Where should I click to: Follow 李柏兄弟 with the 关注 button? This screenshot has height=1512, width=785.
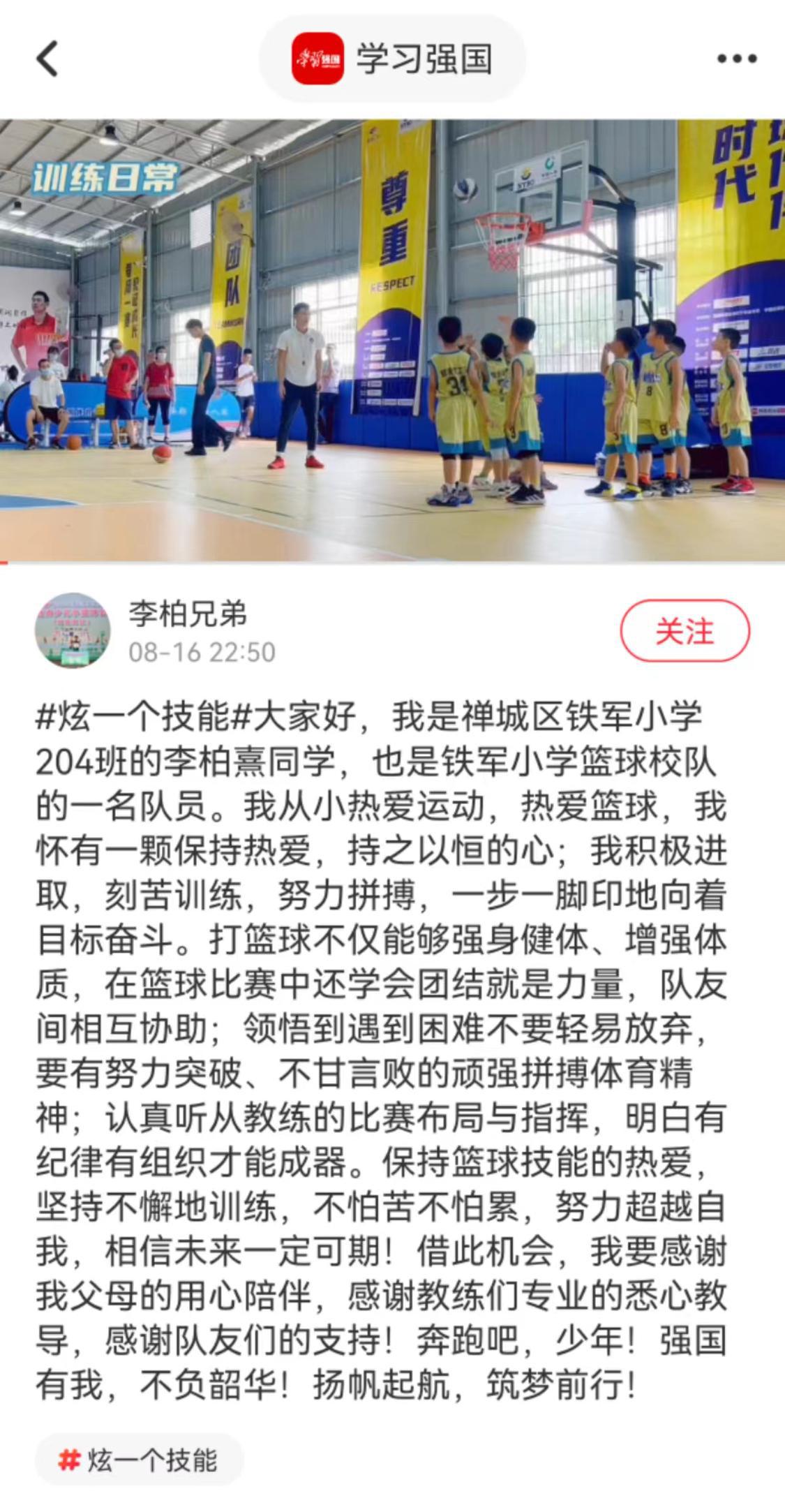[x=685, y=631]
